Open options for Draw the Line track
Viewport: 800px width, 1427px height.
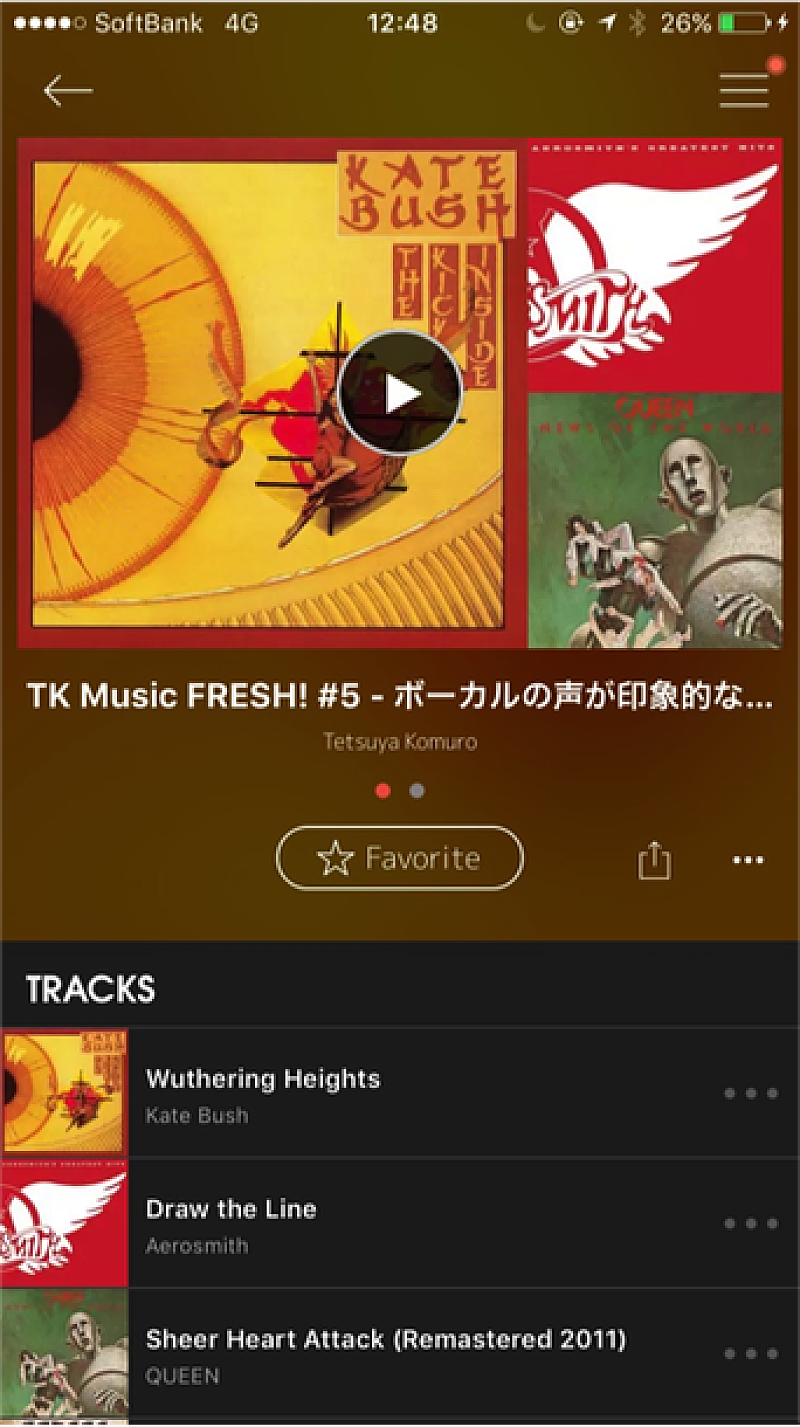tap(751, 1224)
